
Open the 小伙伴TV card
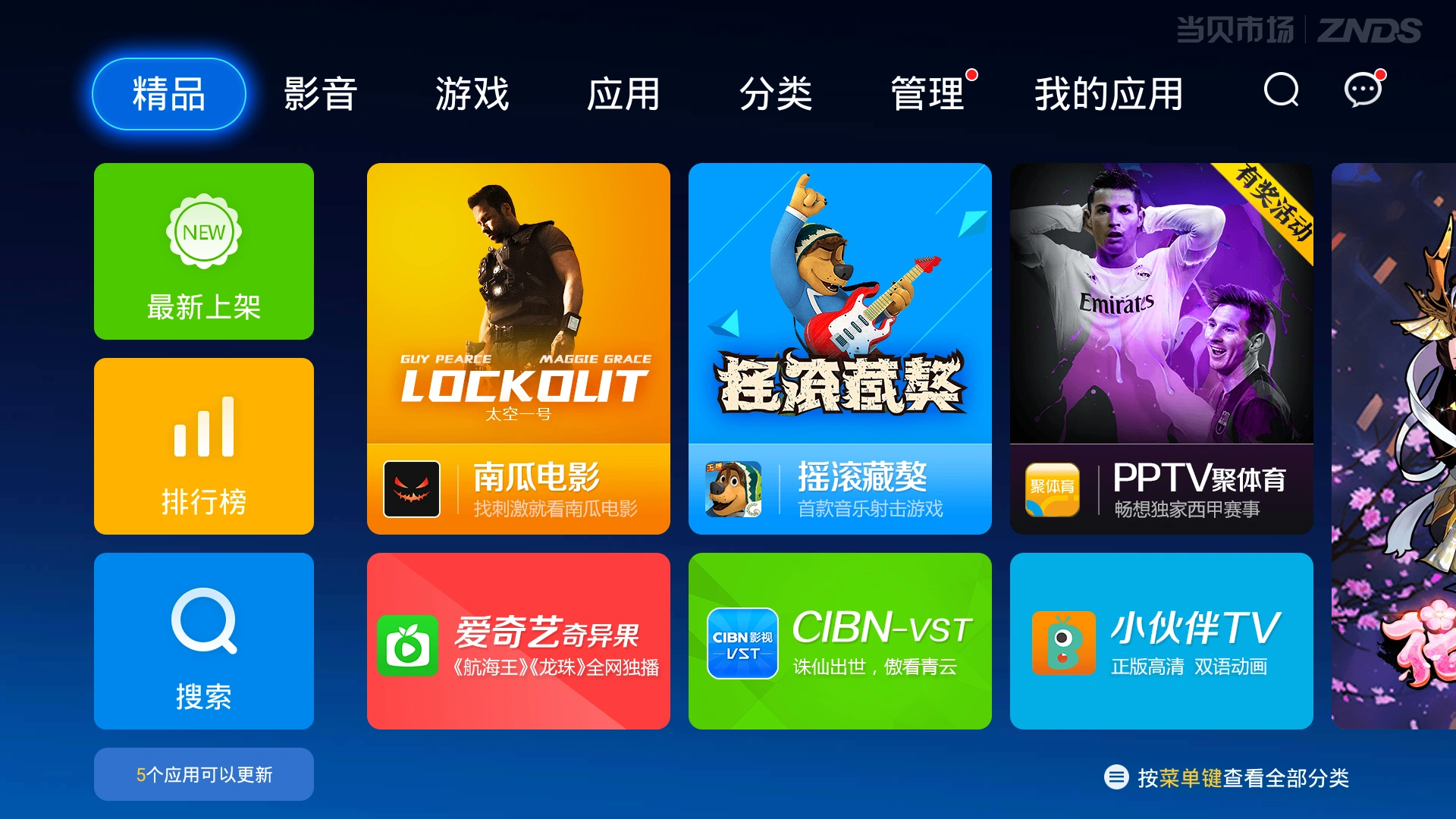pyautogui.click(x=1162, y=641)
